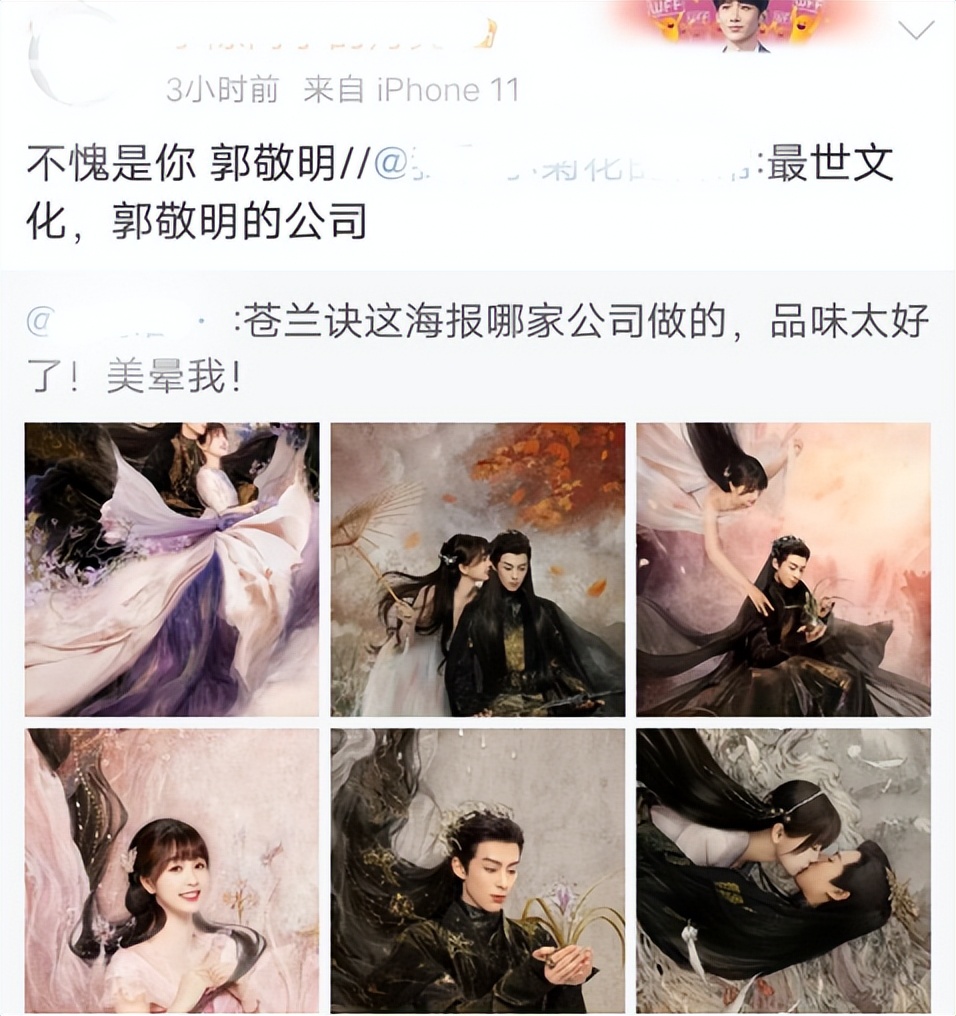The width and height of the screenshot is (956, 1016).
Task: Open the first @-mentioned user profile
Action: (x=560, y=166)
